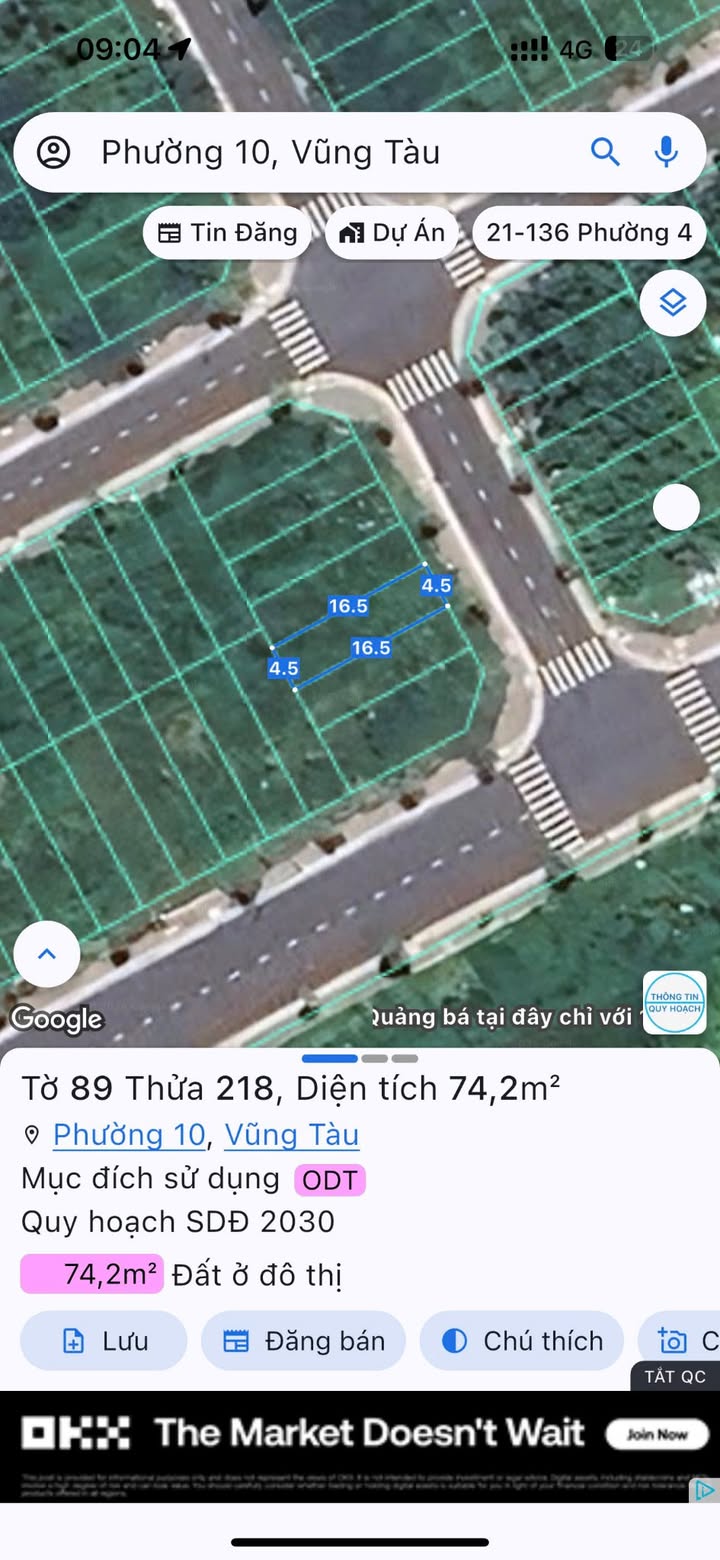
Task: Start voice search with the microphone
Action: click(x=666, y=152)
